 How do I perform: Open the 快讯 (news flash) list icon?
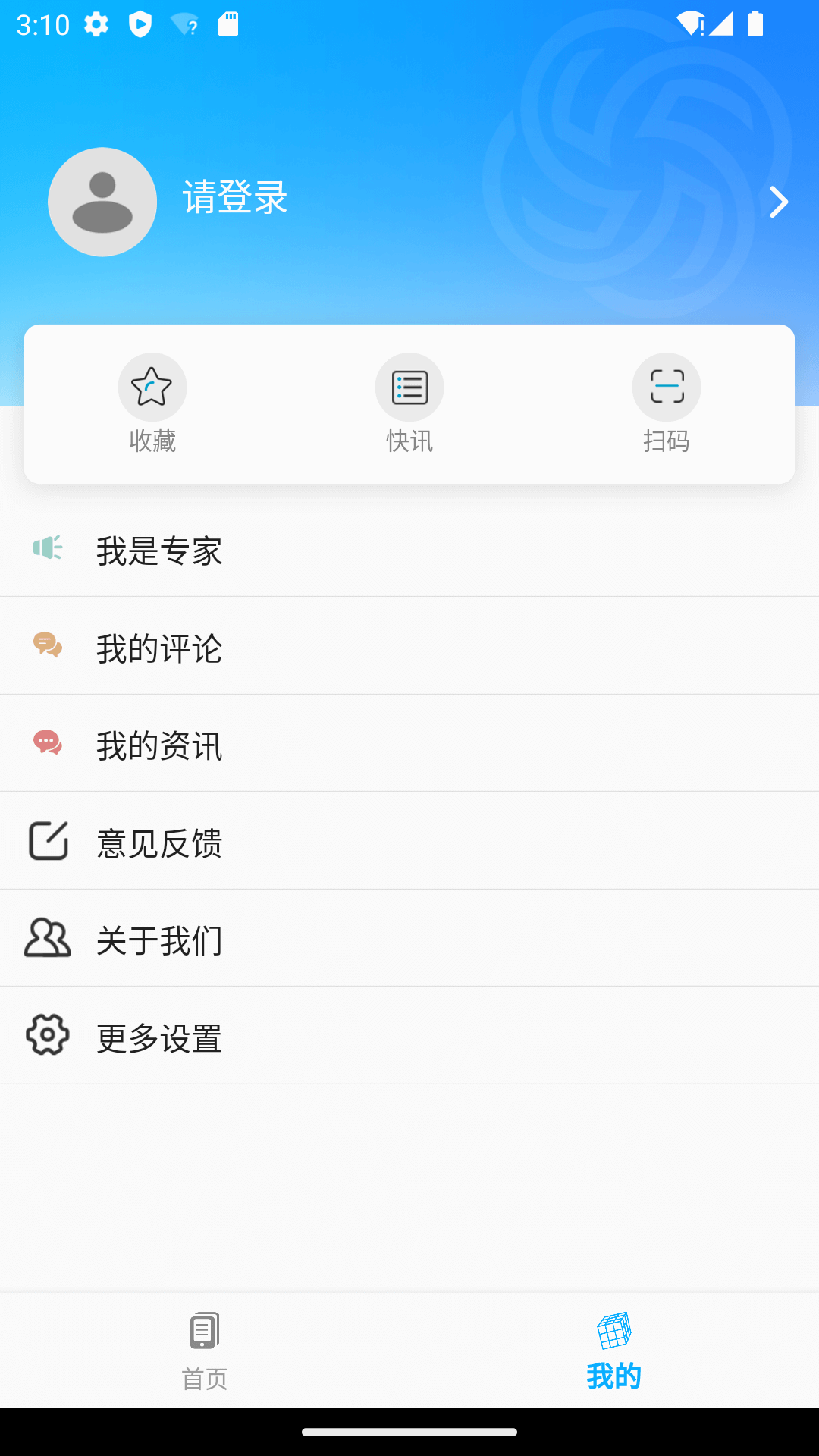click(x=409, y=387)
